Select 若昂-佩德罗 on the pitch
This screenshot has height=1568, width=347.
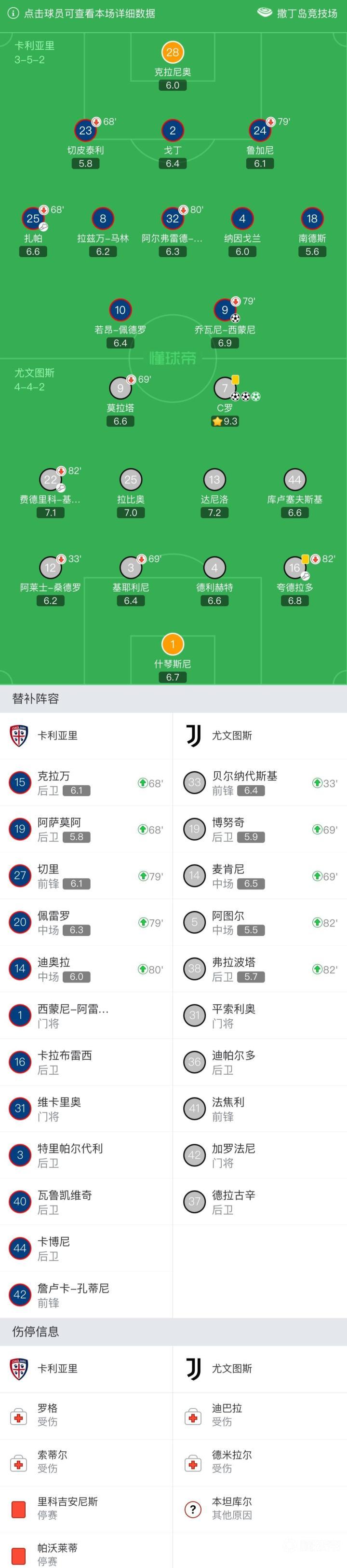(120, 310)
